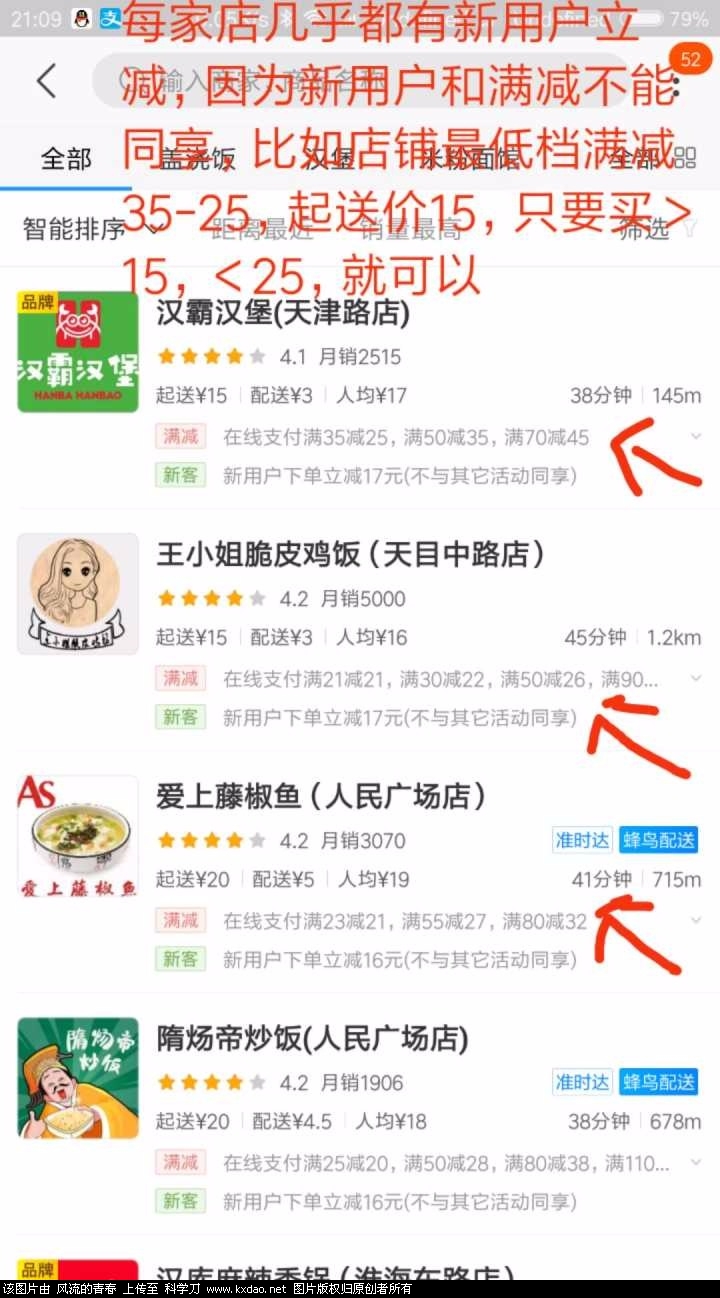
Task: Expand promotions for 爱上藤椒鱼
Action: point(696,920)
